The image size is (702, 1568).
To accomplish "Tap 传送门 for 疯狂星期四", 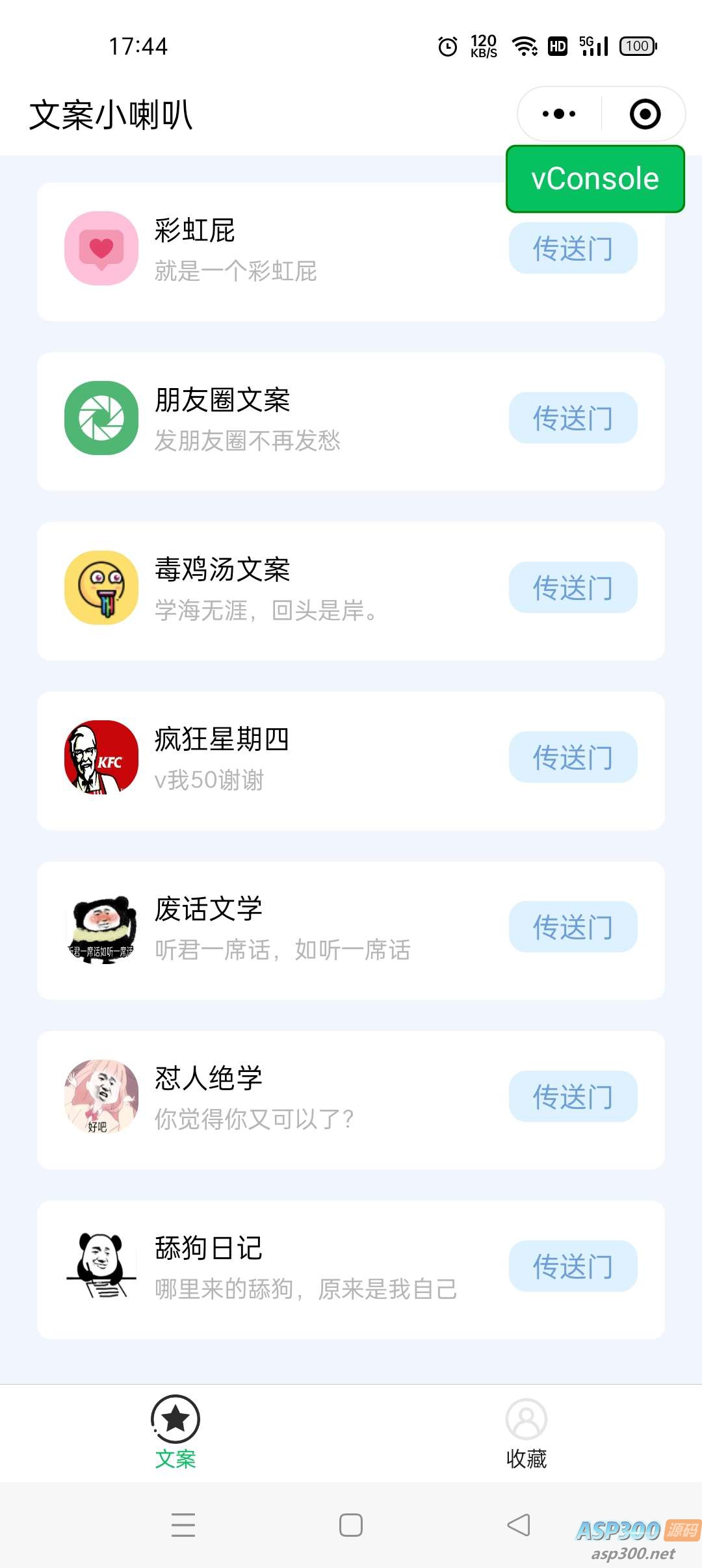I will [x=573, y=757].
